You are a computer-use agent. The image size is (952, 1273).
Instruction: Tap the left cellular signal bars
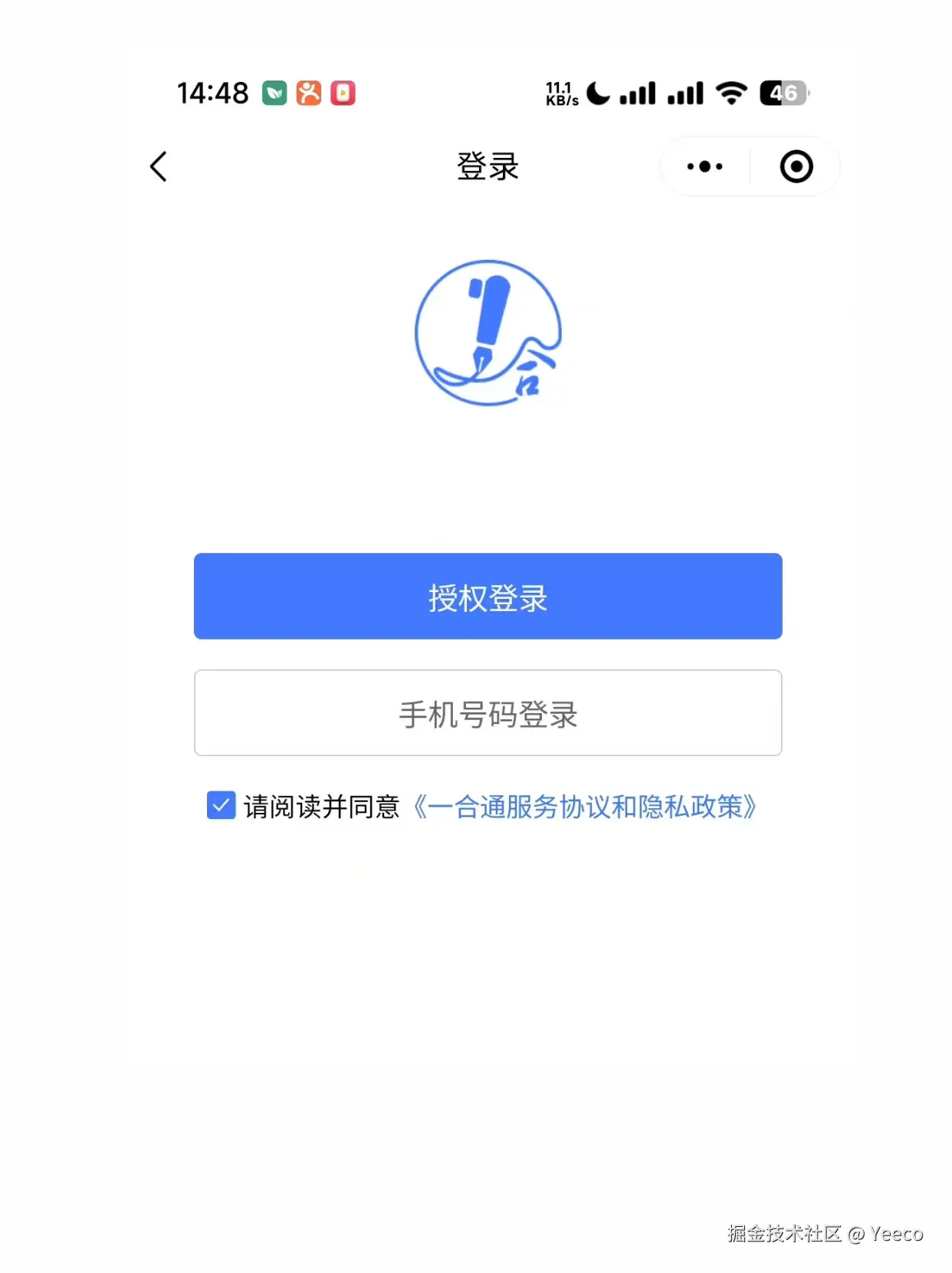[x=639, y=92]
